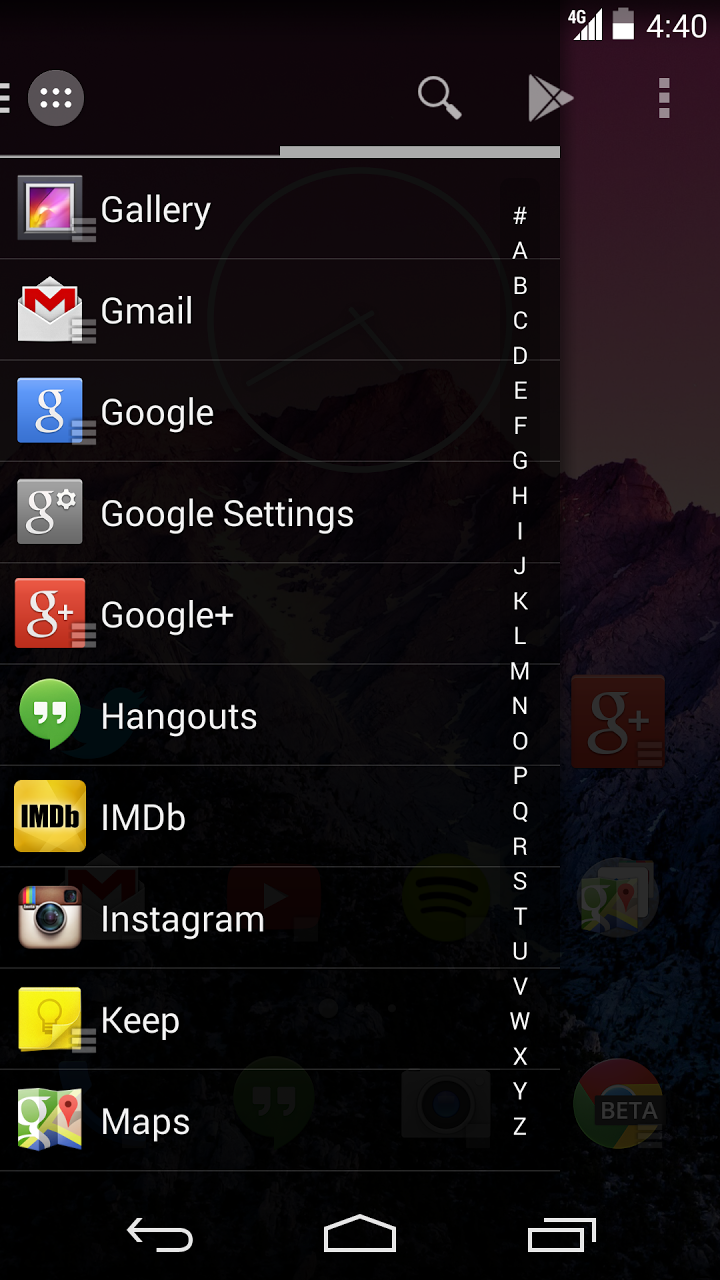Launch the Google app
This screenshot has height=1280, width=720.
pos(157,412)
